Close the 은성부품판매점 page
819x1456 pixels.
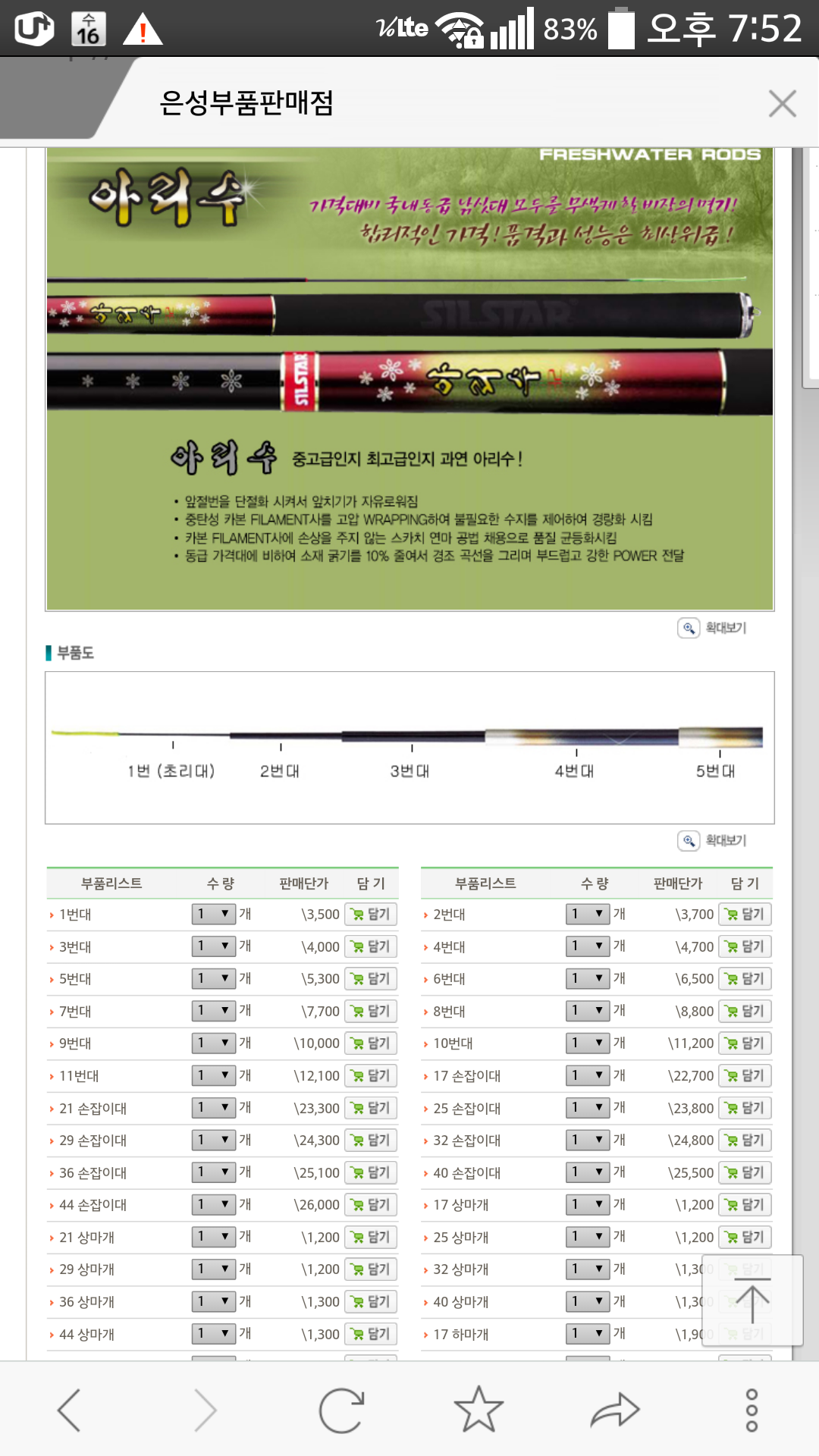782,103
